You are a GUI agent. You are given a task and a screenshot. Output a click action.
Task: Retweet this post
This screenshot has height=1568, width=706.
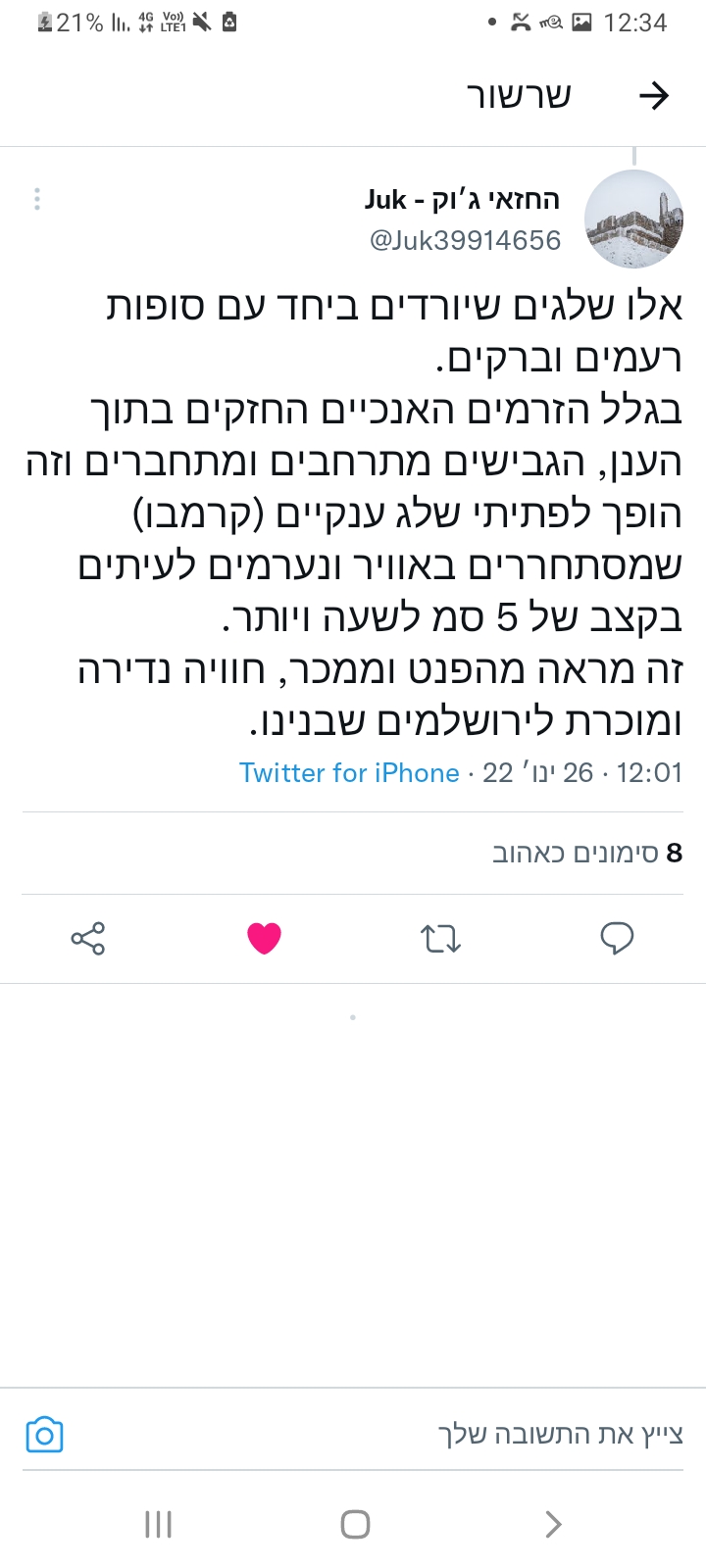click(x=440, y=939)
